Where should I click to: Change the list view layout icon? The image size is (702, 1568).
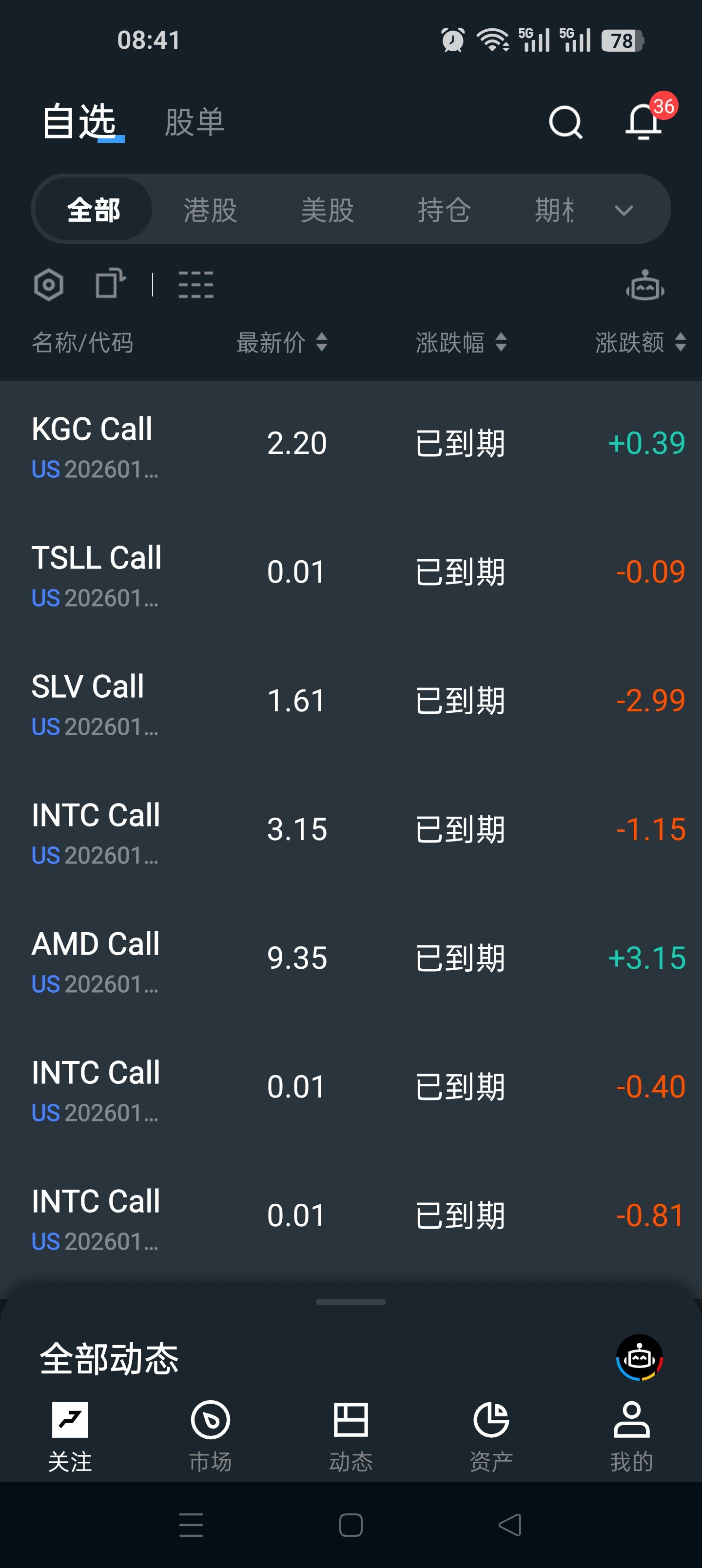click(195, 284)
